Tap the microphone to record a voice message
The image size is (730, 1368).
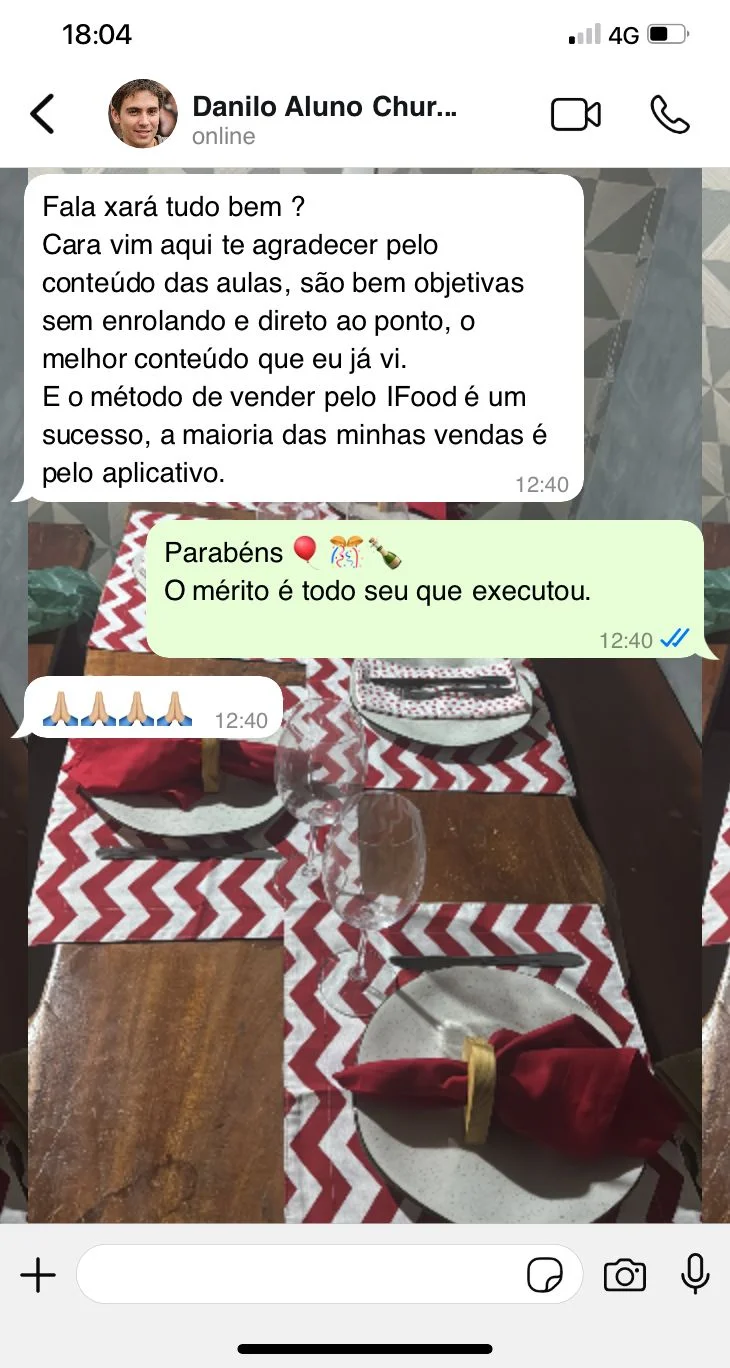[x=694, y=1274]
